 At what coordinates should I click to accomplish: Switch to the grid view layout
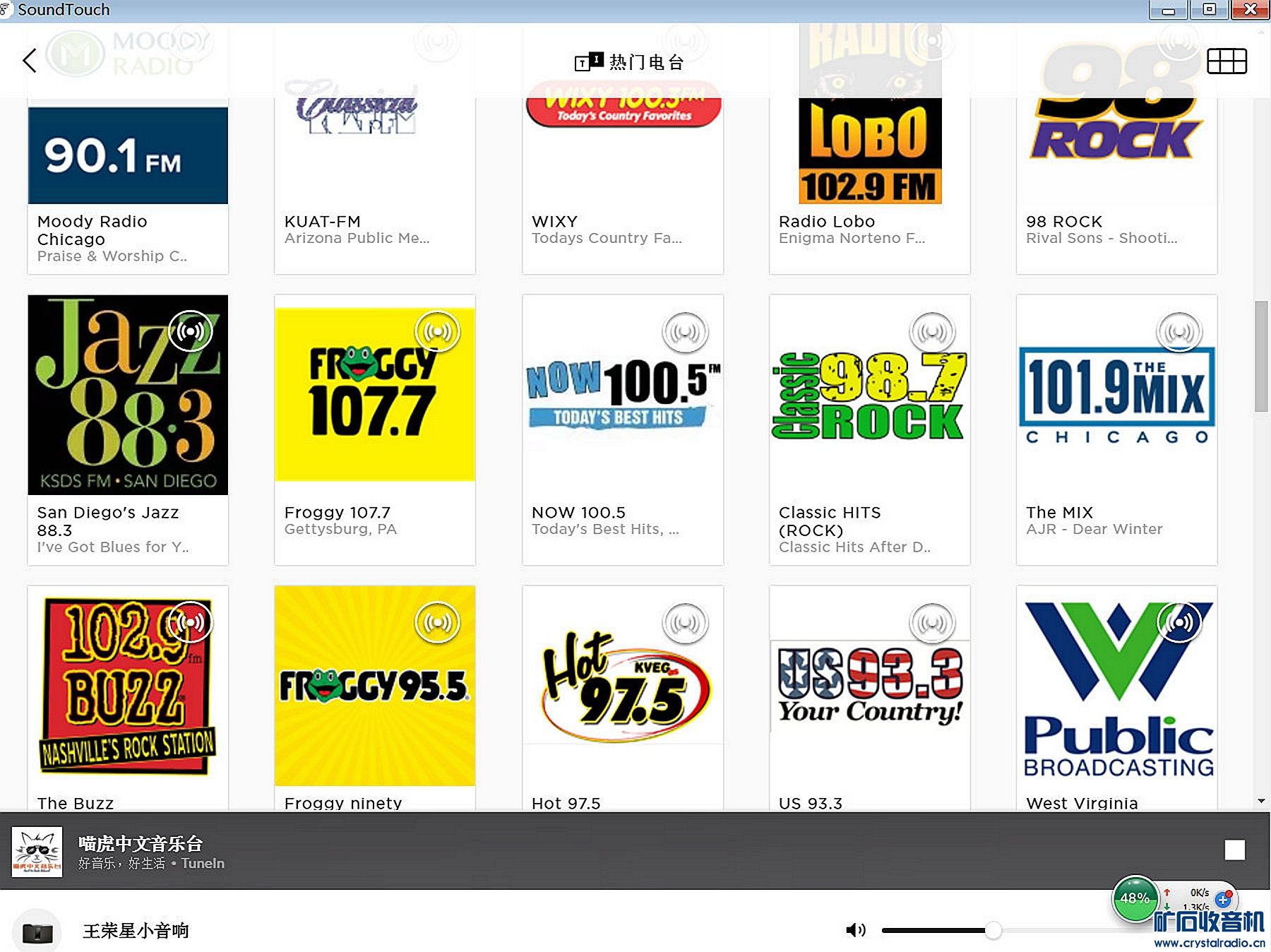[1227, 61]
